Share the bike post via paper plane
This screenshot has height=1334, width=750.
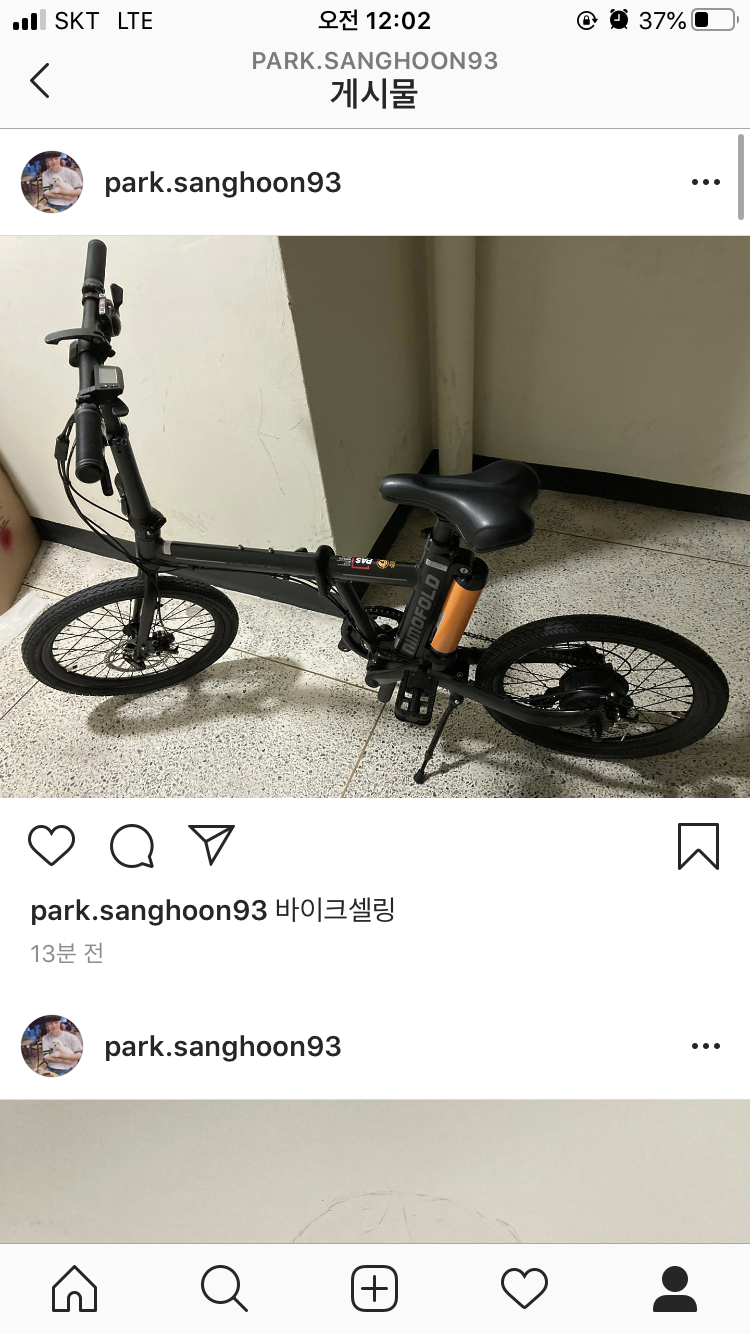tap(211, 846)
